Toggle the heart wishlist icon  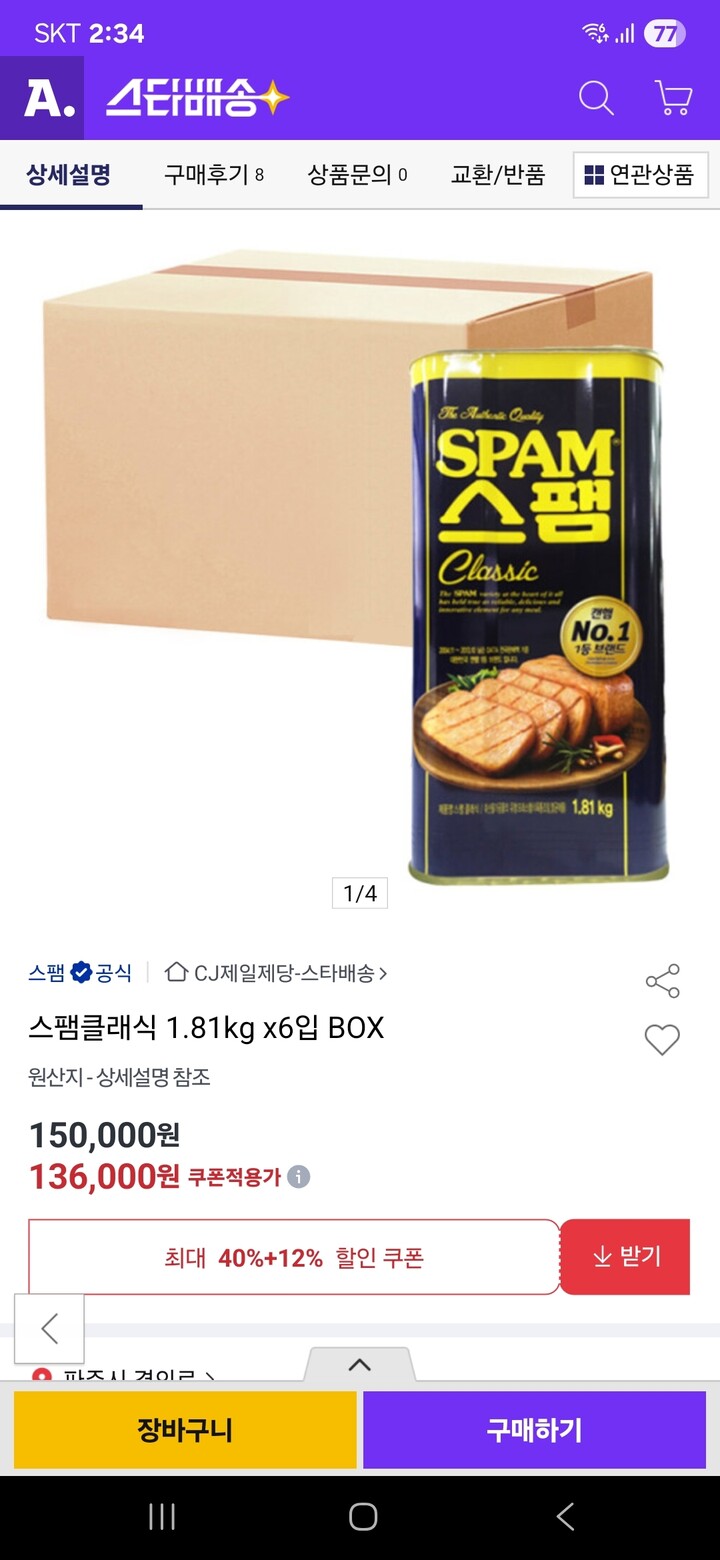[x=661, y=1040]
